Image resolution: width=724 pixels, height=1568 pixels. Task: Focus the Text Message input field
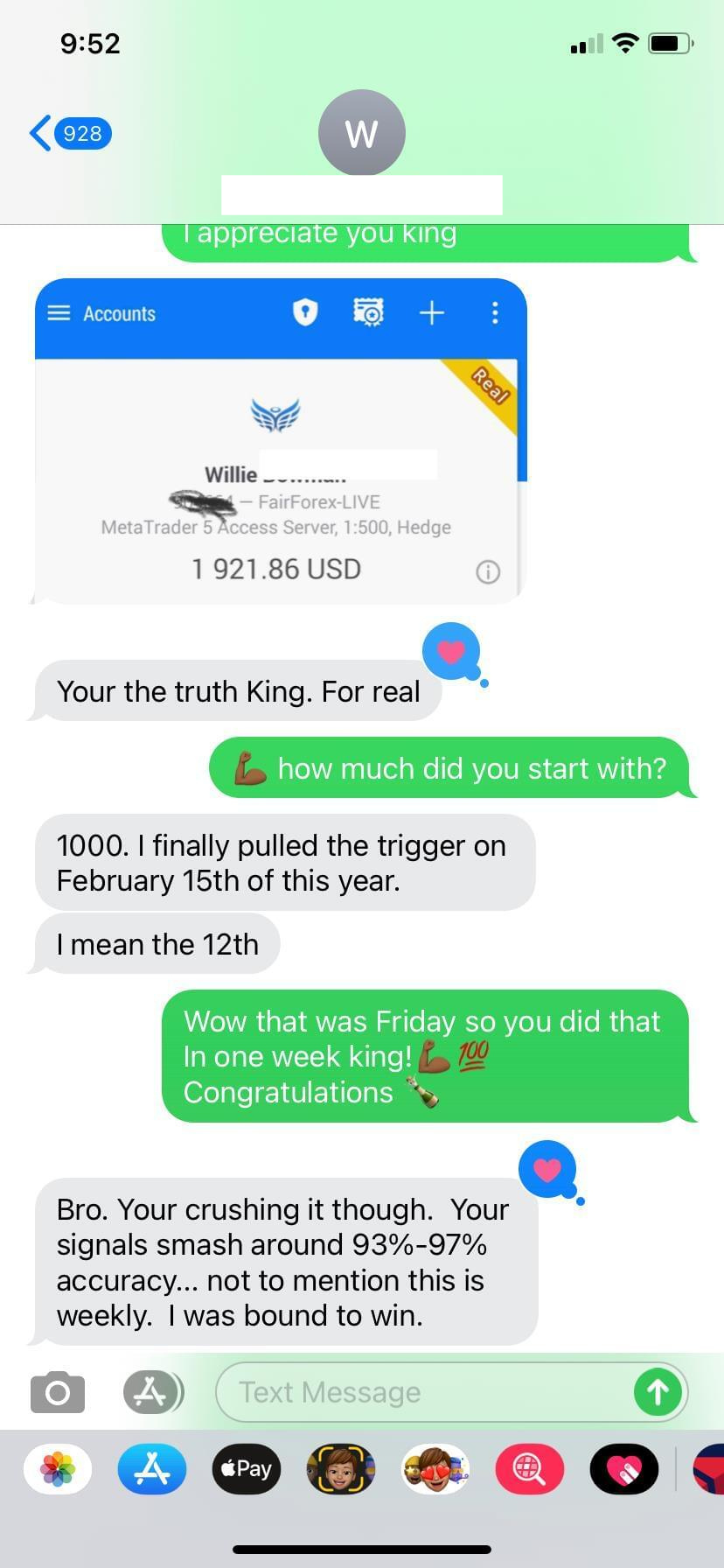click(x=420, y=1391)
